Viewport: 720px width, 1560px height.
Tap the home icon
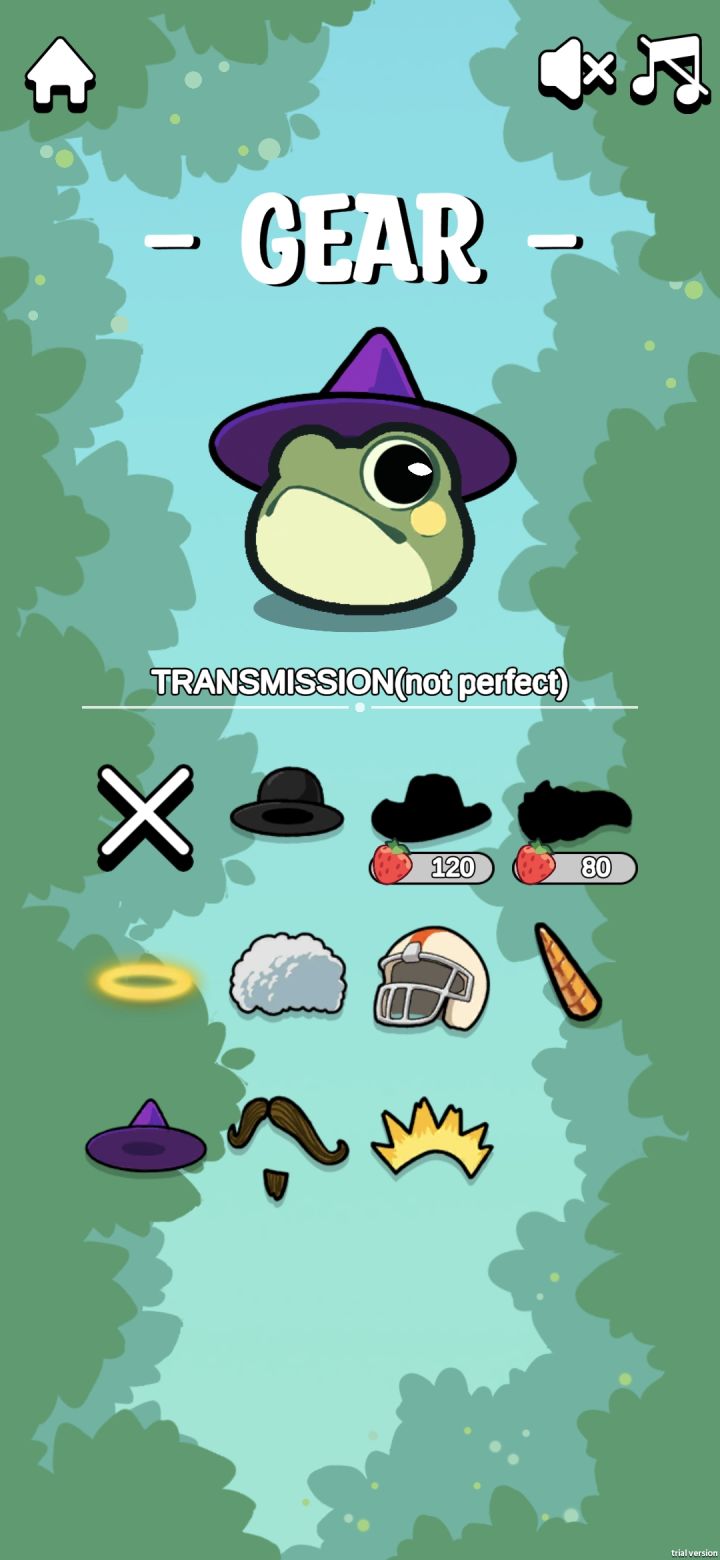pyautogui.click(x=60, y=73)
